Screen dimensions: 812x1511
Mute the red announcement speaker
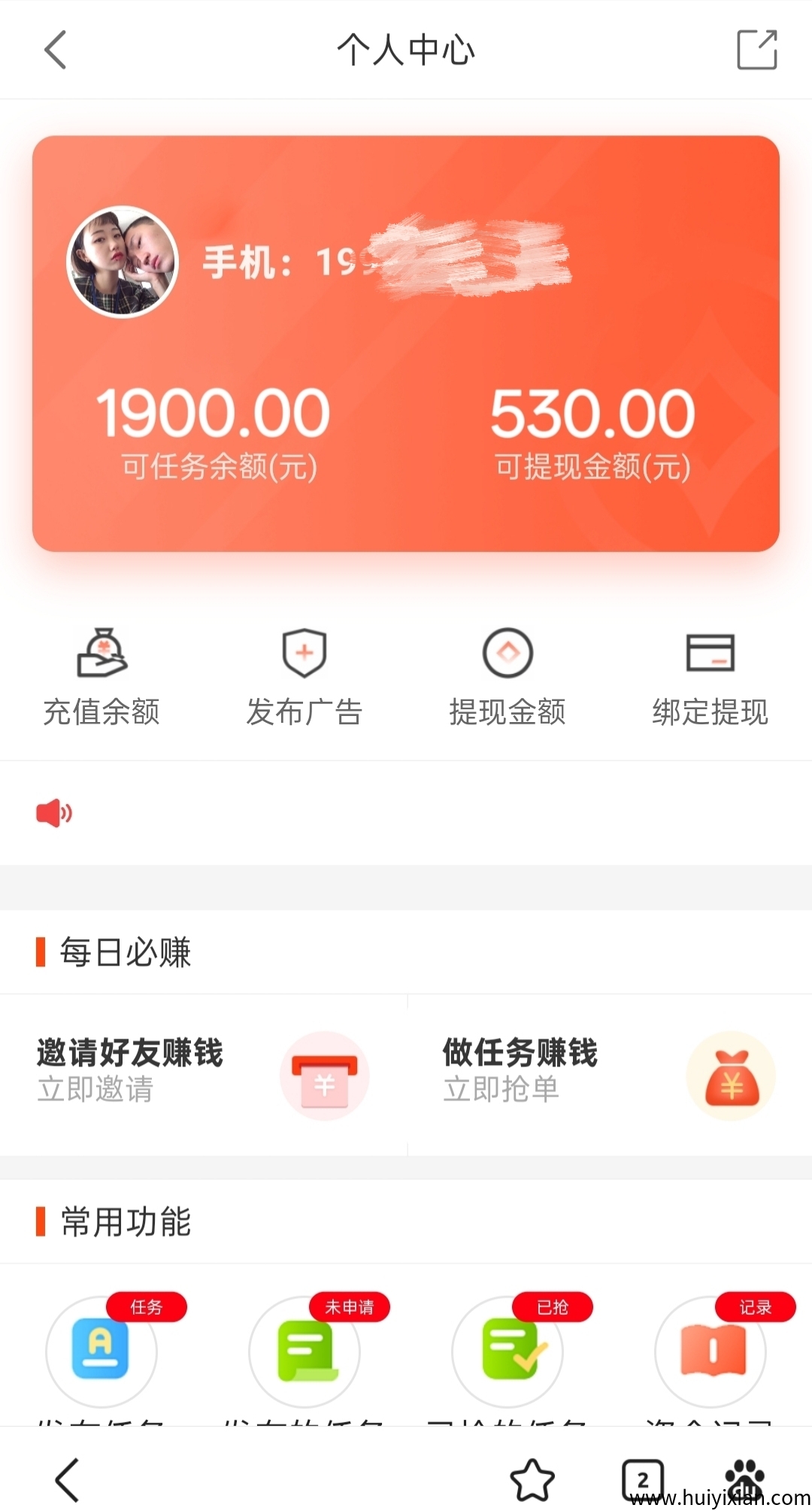point(53,812)
